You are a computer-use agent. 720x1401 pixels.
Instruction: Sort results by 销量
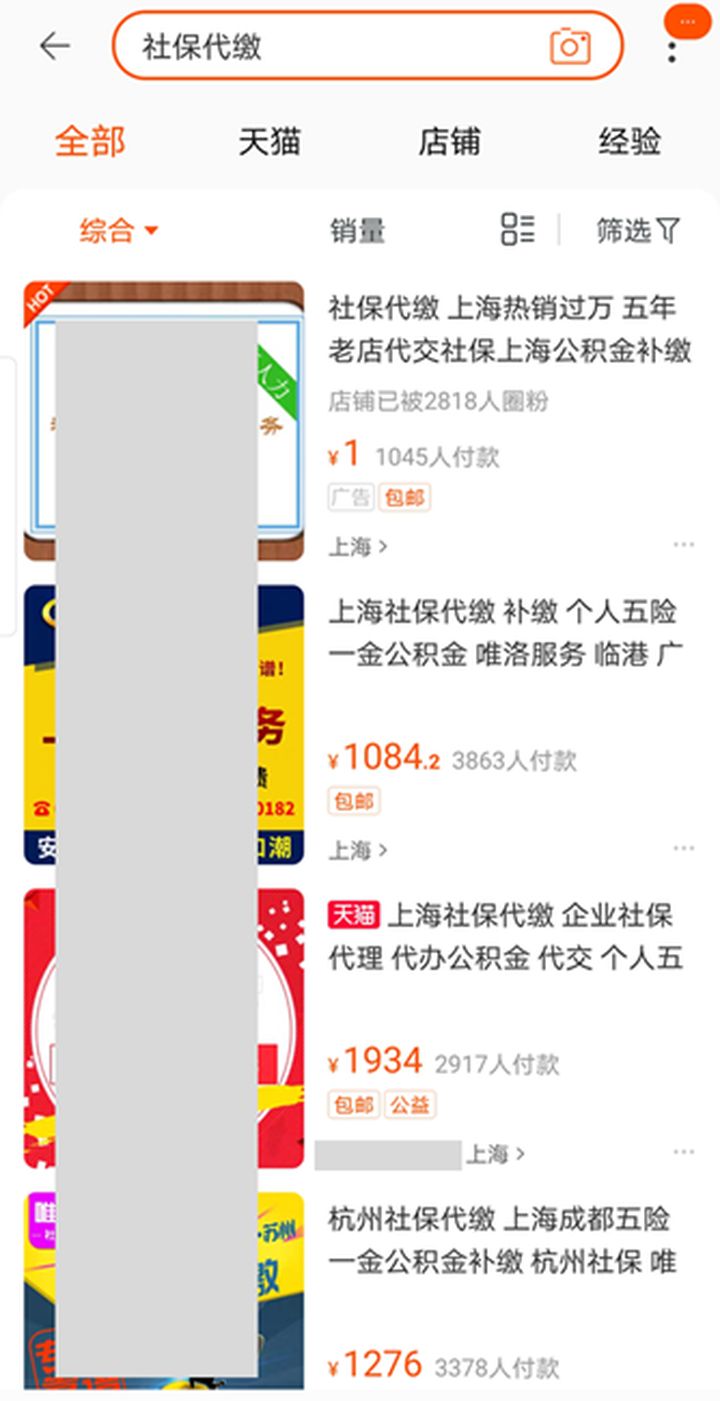355,230
